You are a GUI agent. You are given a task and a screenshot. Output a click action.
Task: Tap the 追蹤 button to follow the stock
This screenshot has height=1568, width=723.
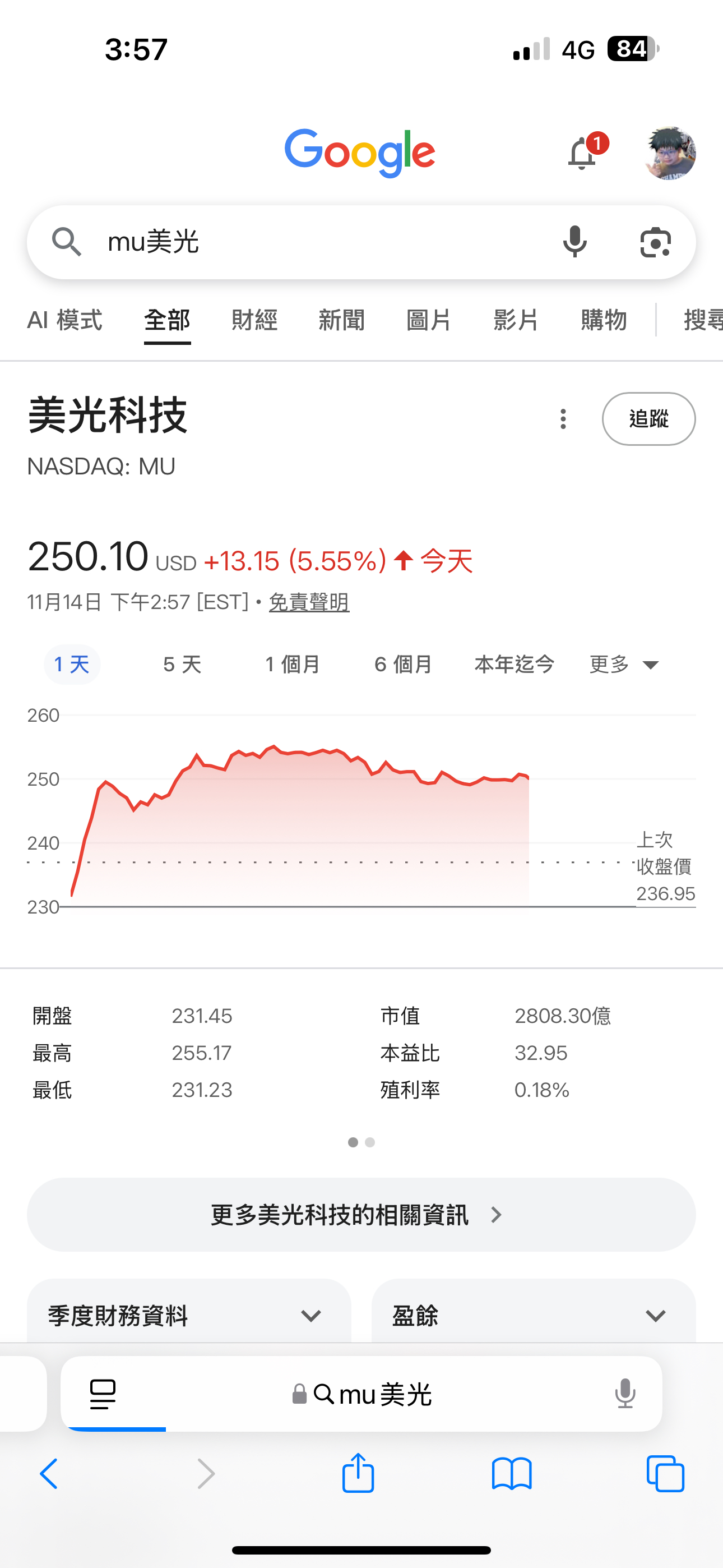coord(648,419)
